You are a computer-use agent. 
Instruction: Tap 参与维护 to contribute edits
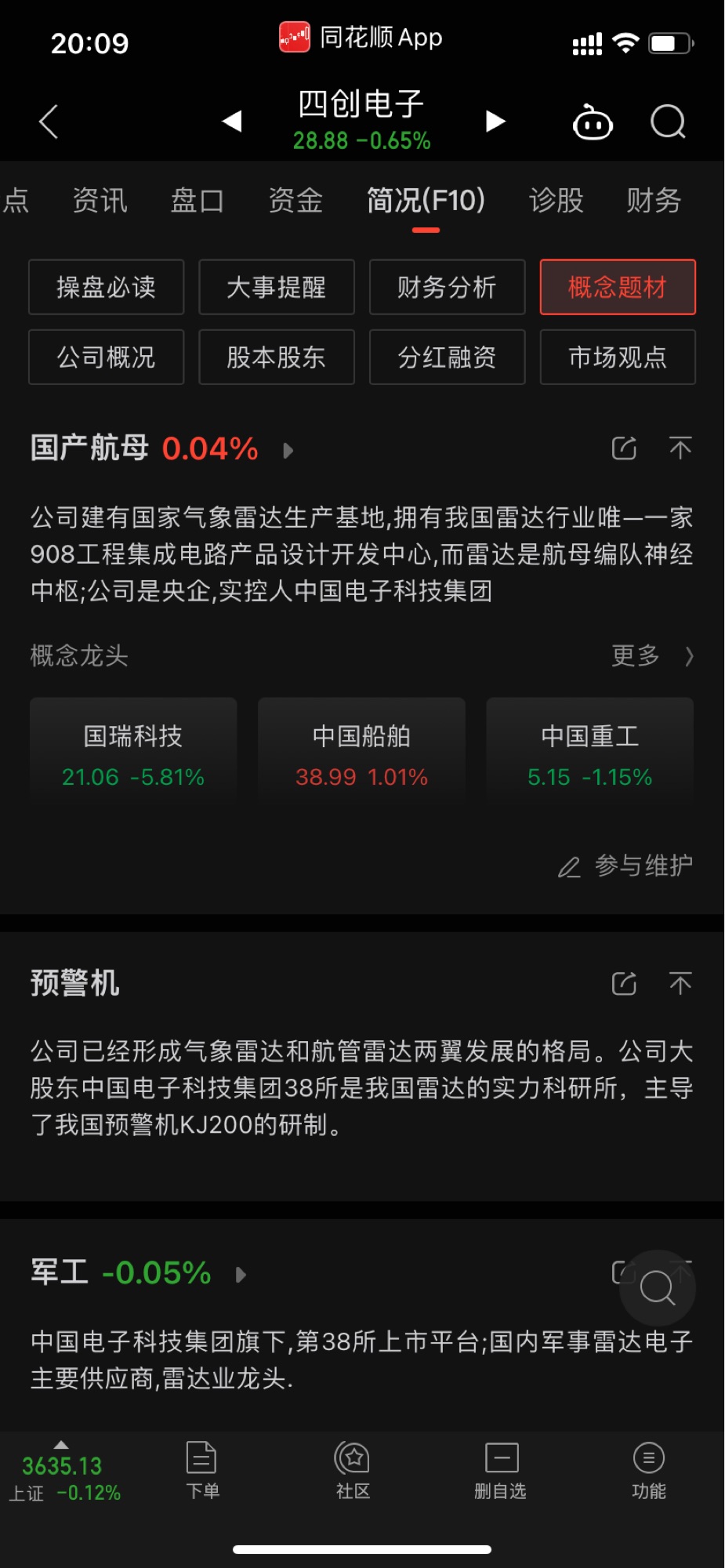click(x=626, y=866)
